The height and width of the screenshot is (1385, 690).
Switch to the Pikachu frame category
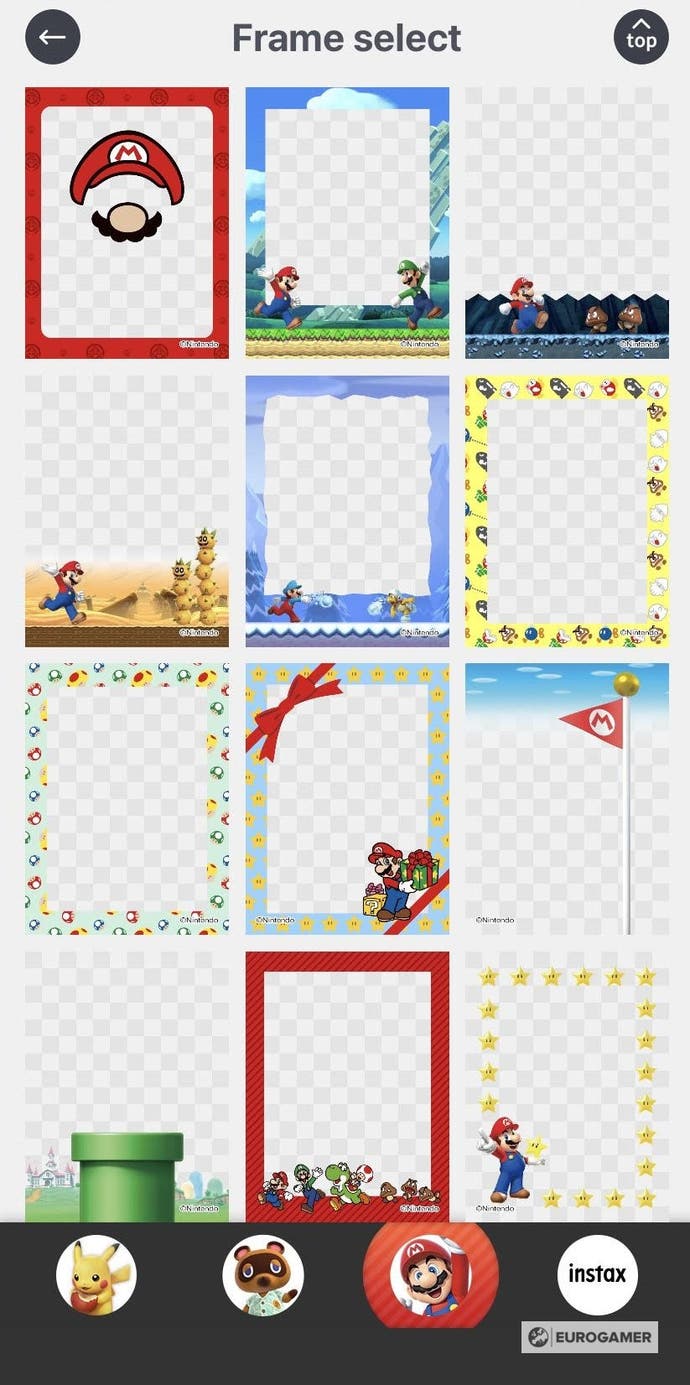pos(96,1275)
